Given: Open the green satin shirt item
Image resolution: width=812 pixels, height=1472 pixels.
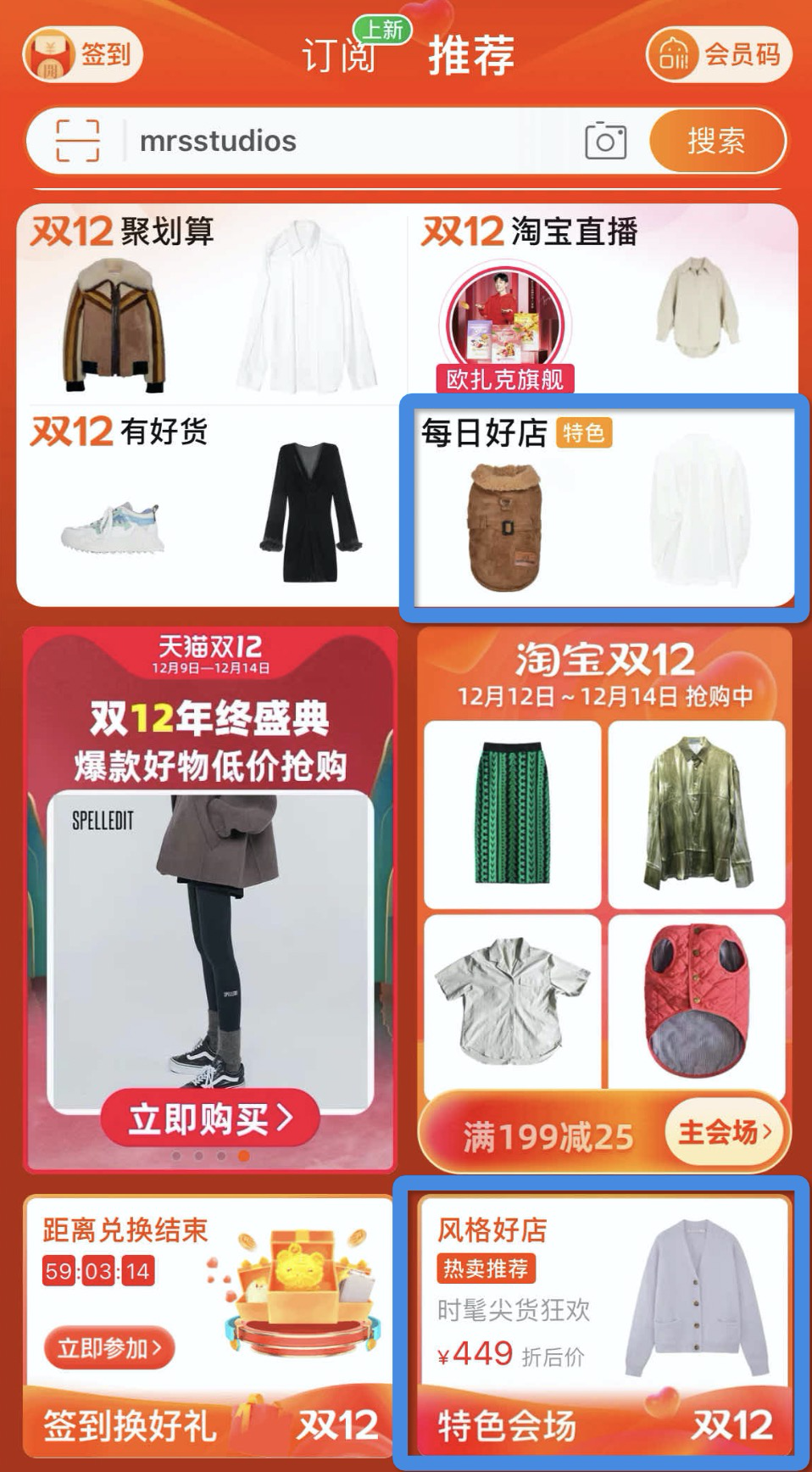Looking at the screenshot, I should pyautogui.click(x=697, y=813).
